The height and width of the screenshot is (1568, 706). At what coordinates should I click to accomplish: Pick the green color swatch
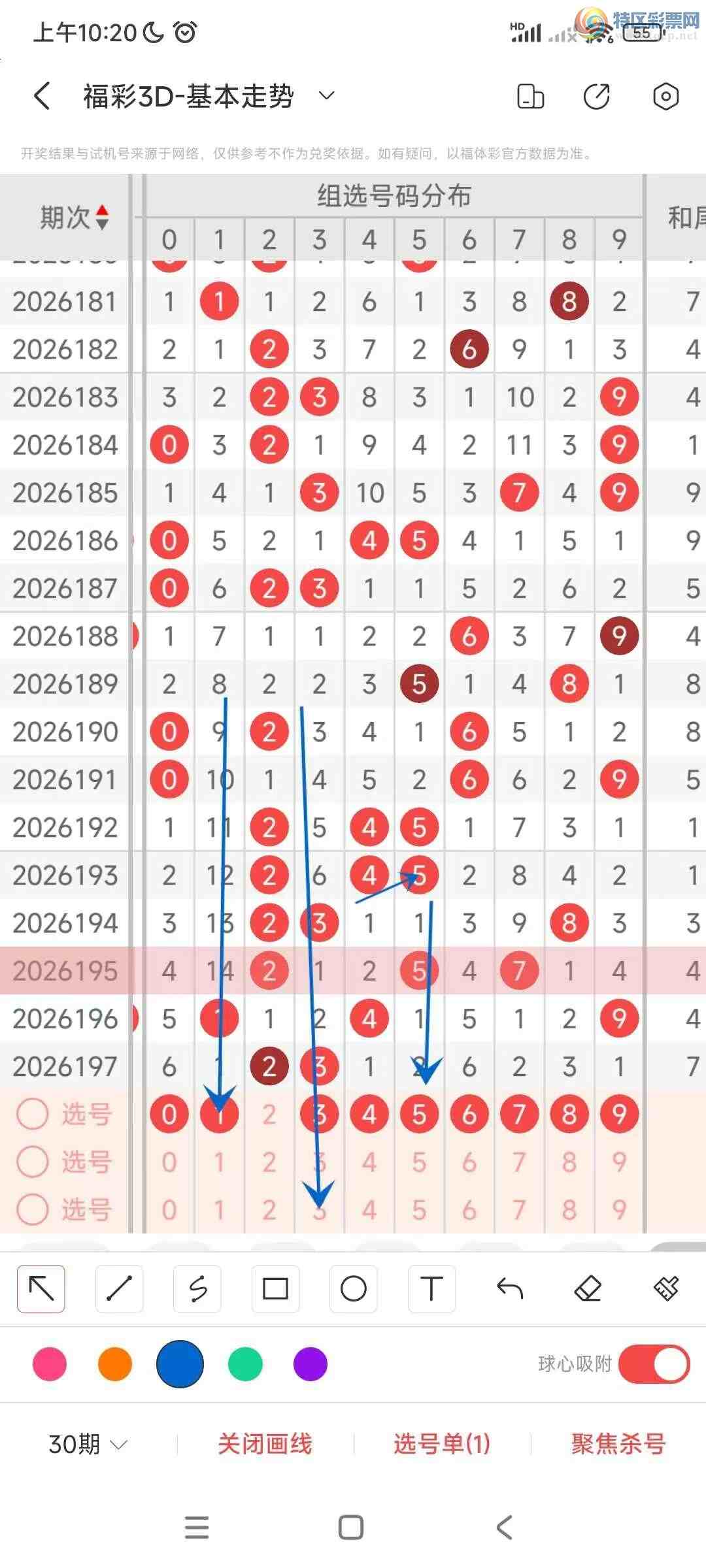245,1364
